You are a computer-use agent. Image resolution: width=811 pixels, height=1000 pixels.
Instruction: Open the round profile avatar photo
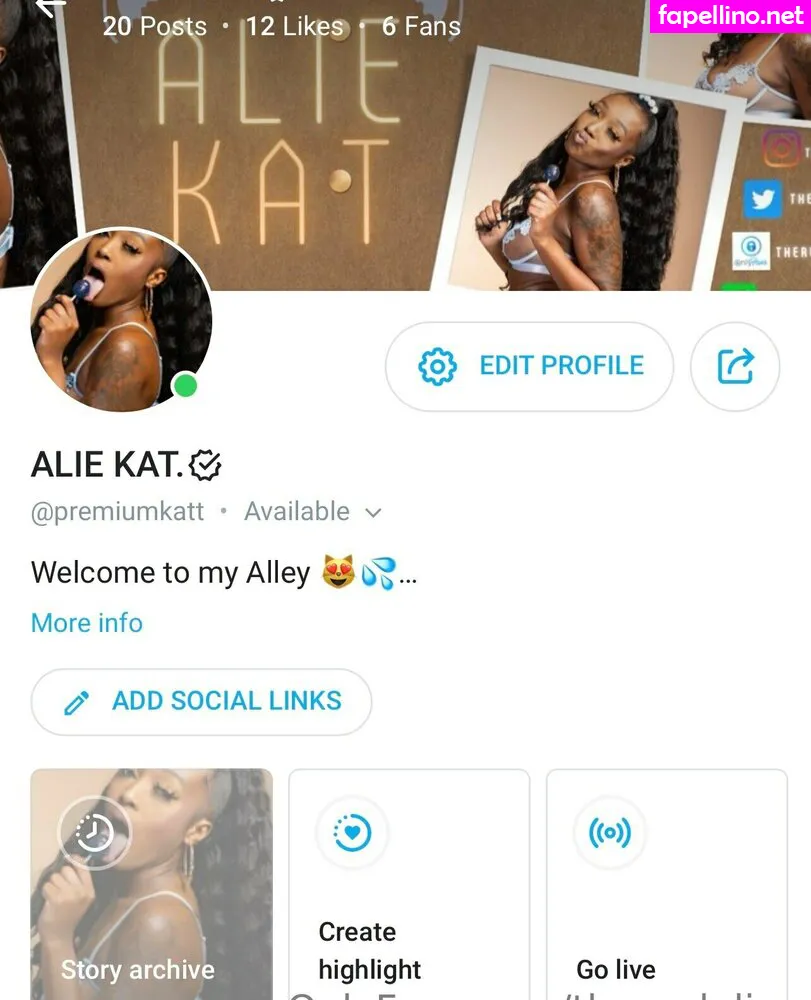tap(121, 320)
